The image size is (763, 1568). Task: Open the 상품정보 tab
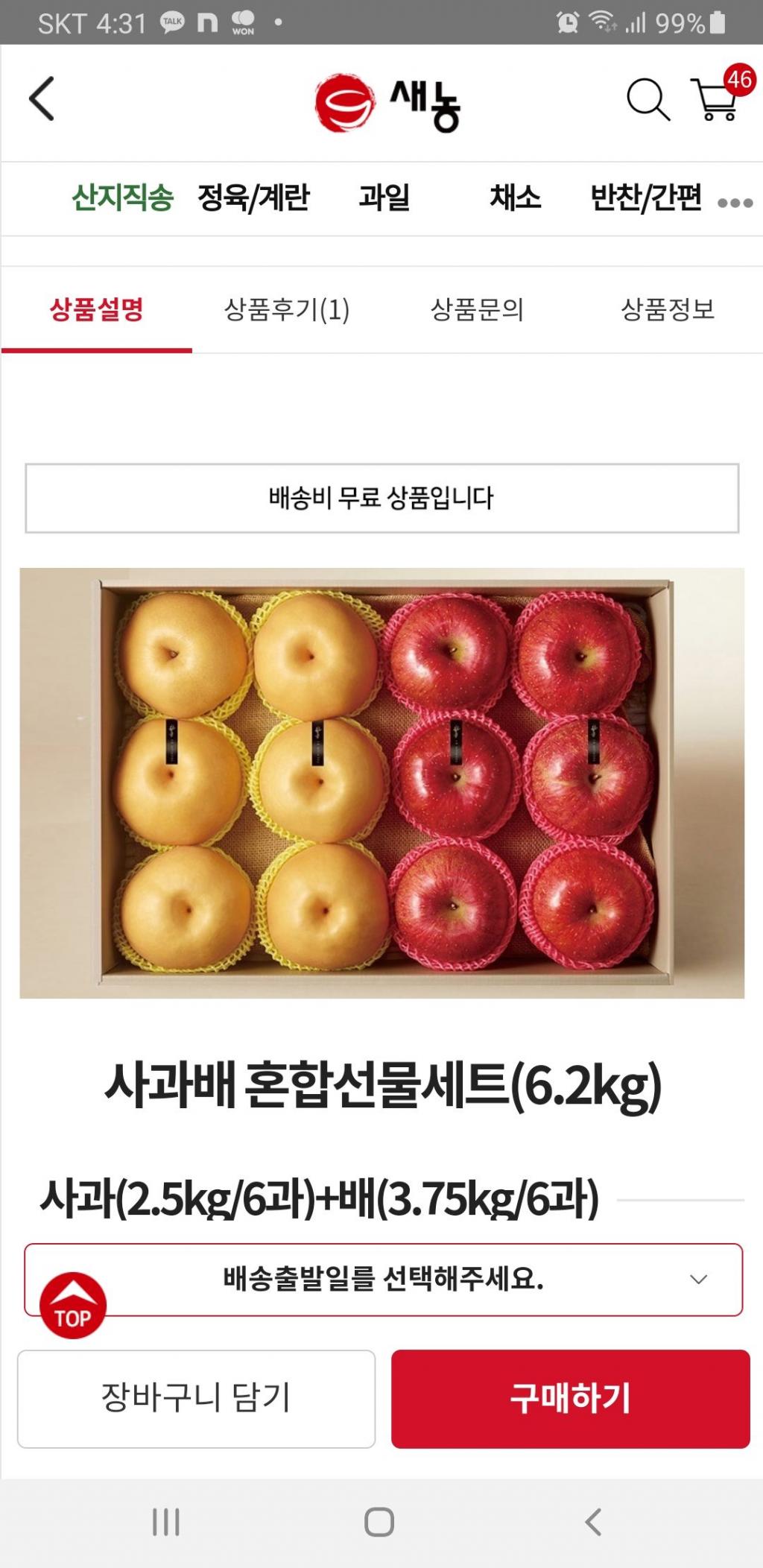coord(668,309)
